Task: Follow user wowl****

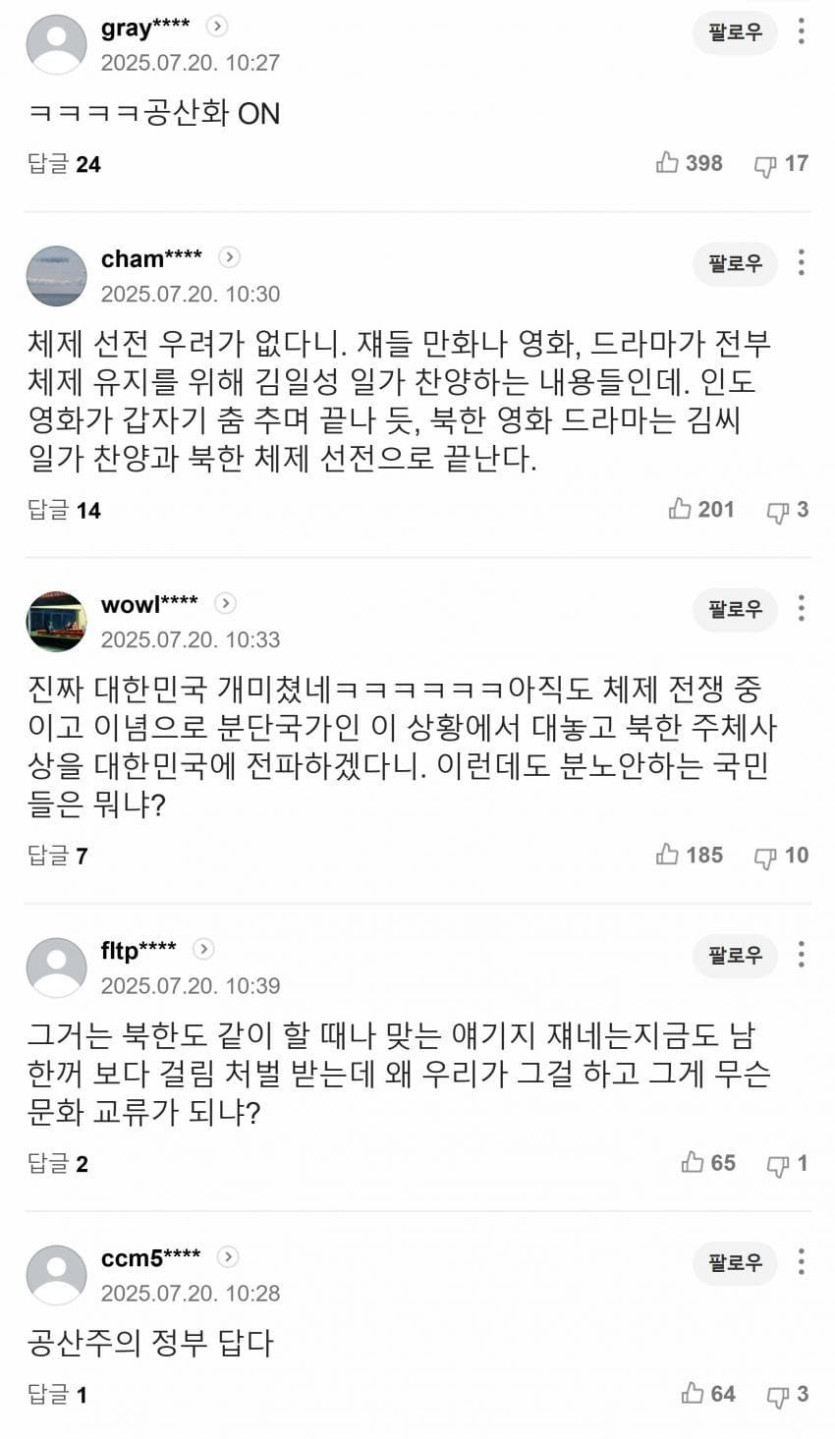Action: click(735, 608)
